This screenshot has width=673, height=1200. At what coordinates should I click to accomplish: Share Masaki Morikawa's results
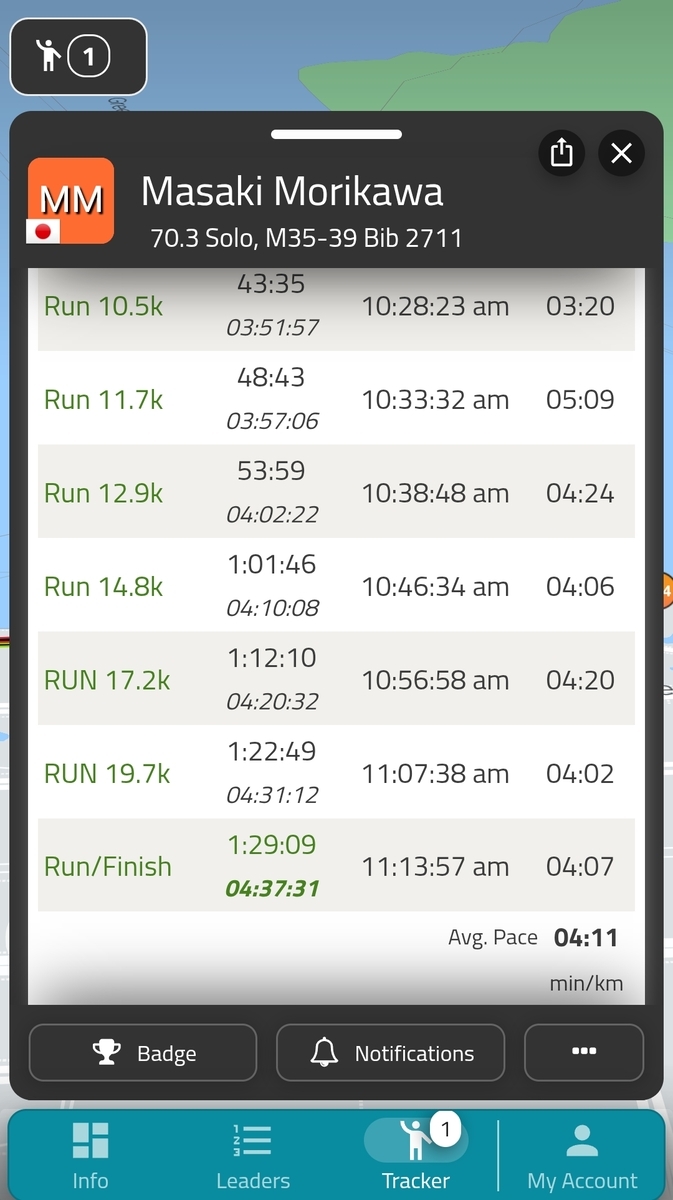[x=562, y=153]
